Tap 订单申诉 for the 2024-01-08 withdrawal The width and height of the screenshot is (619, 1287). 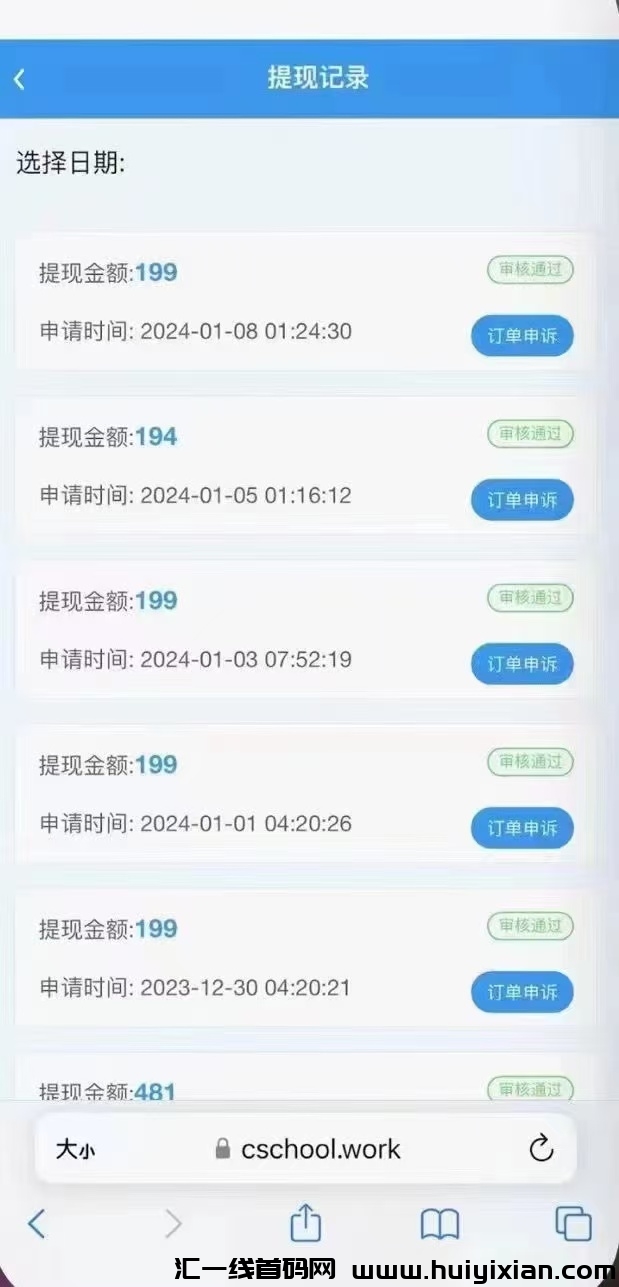tap(522, 336)
